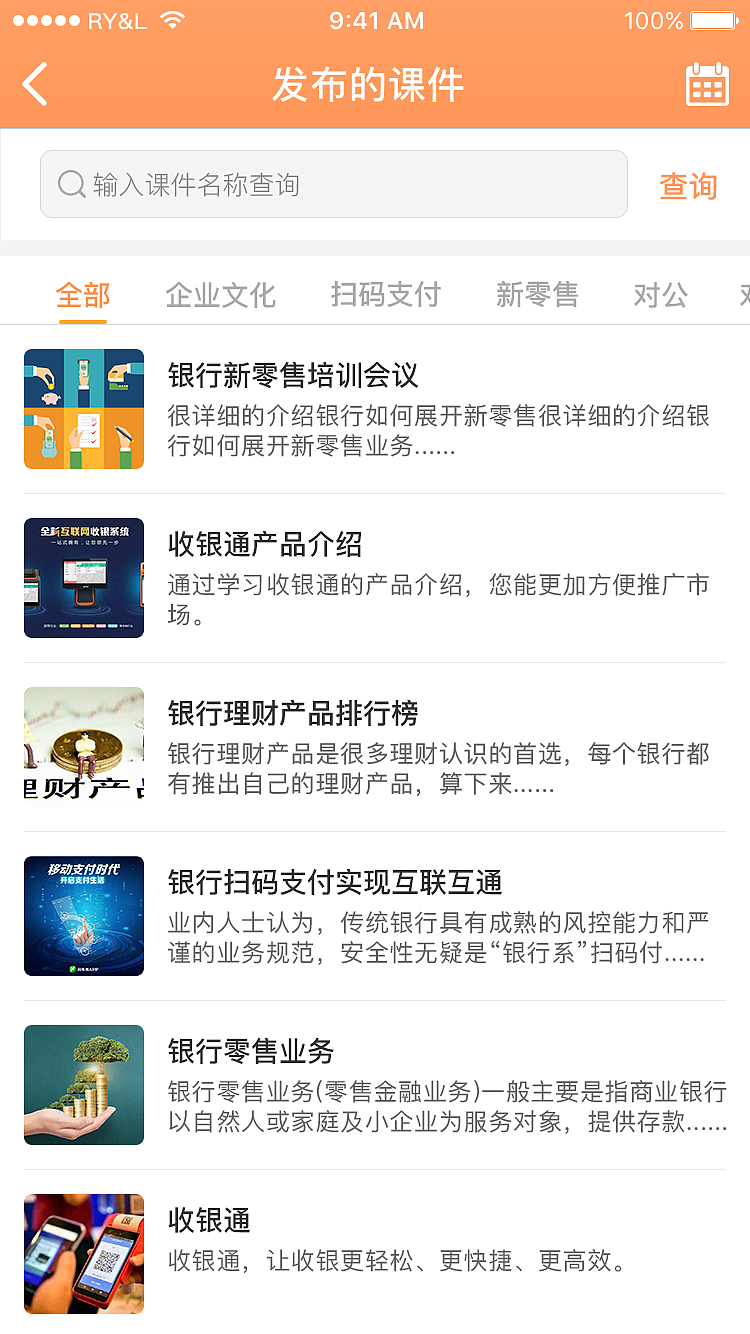Open the 对公 category tab
The width and height of the screenshot is (750, 1334).
pyautogui.click(x=660, y=295)
